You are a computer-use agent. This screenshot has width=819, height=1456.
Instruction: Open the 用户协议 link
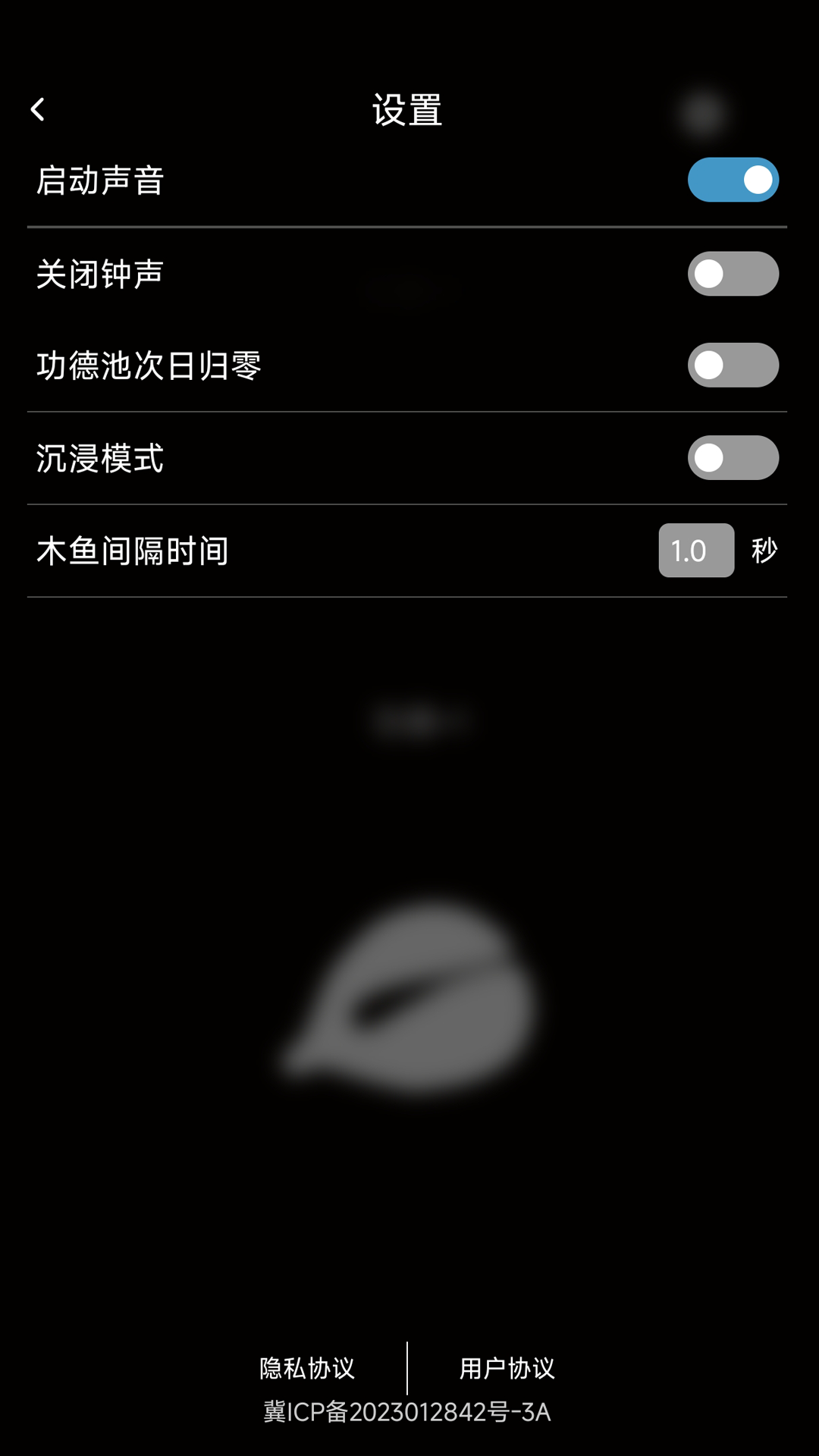coord(507,1368)
